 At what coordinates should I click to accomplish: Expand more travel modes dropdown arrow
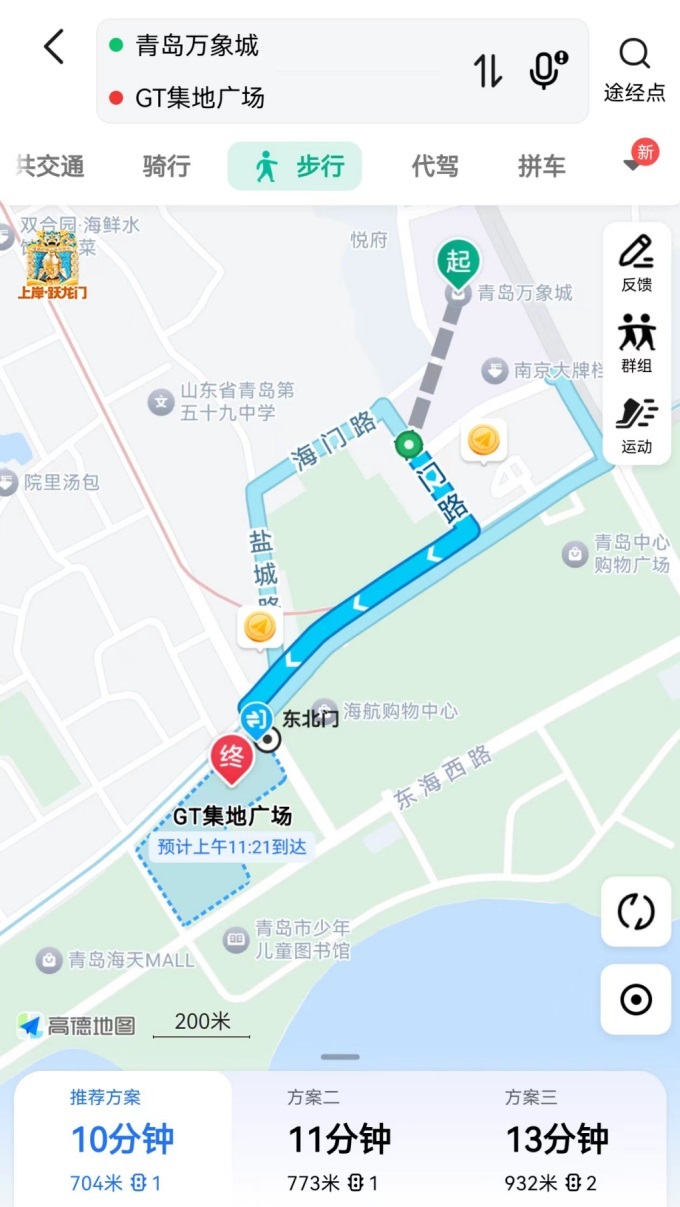[635, 162]
